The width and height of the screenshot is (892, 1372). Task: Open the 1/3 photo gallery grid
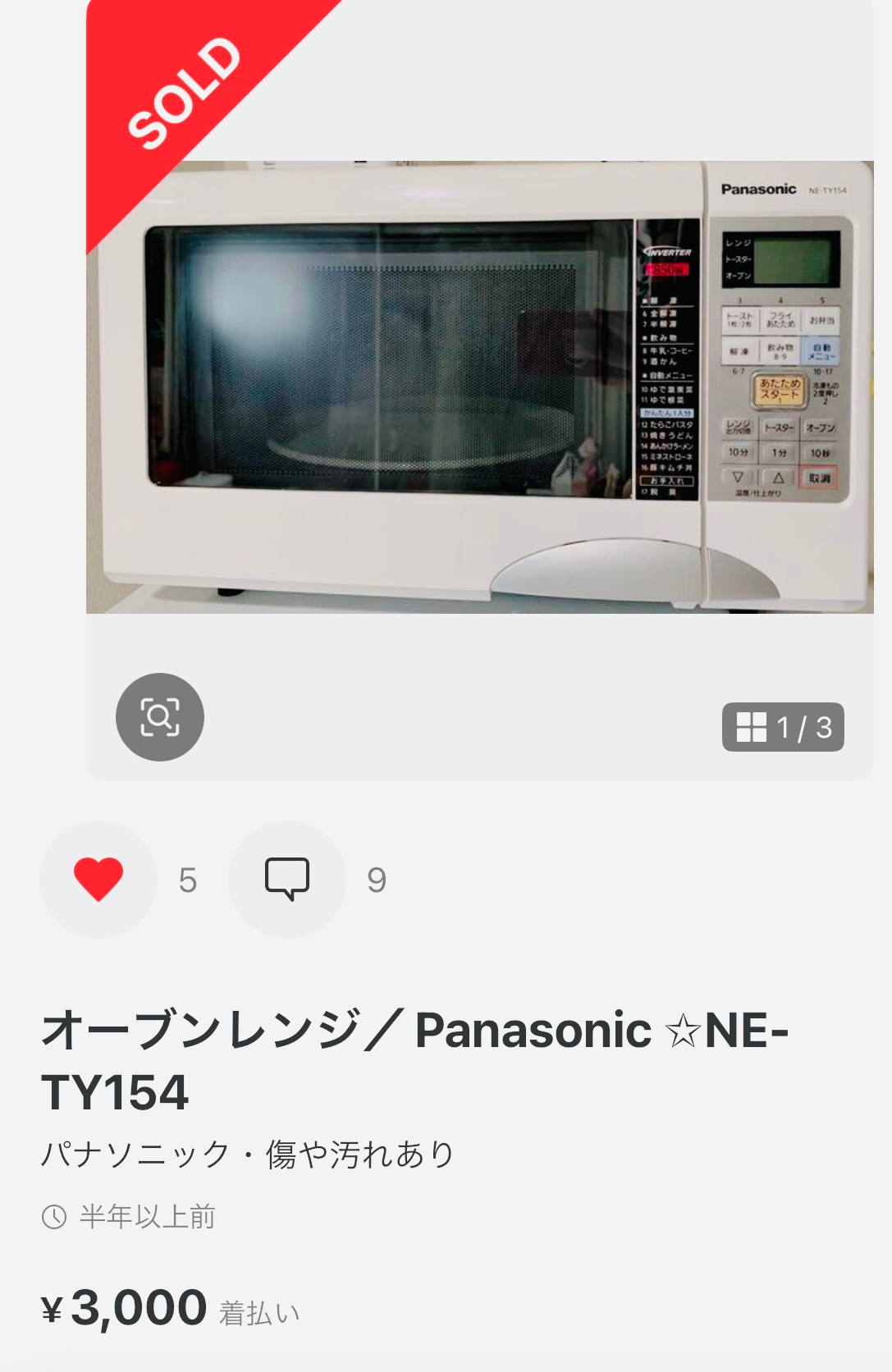(x=783, y=727)
